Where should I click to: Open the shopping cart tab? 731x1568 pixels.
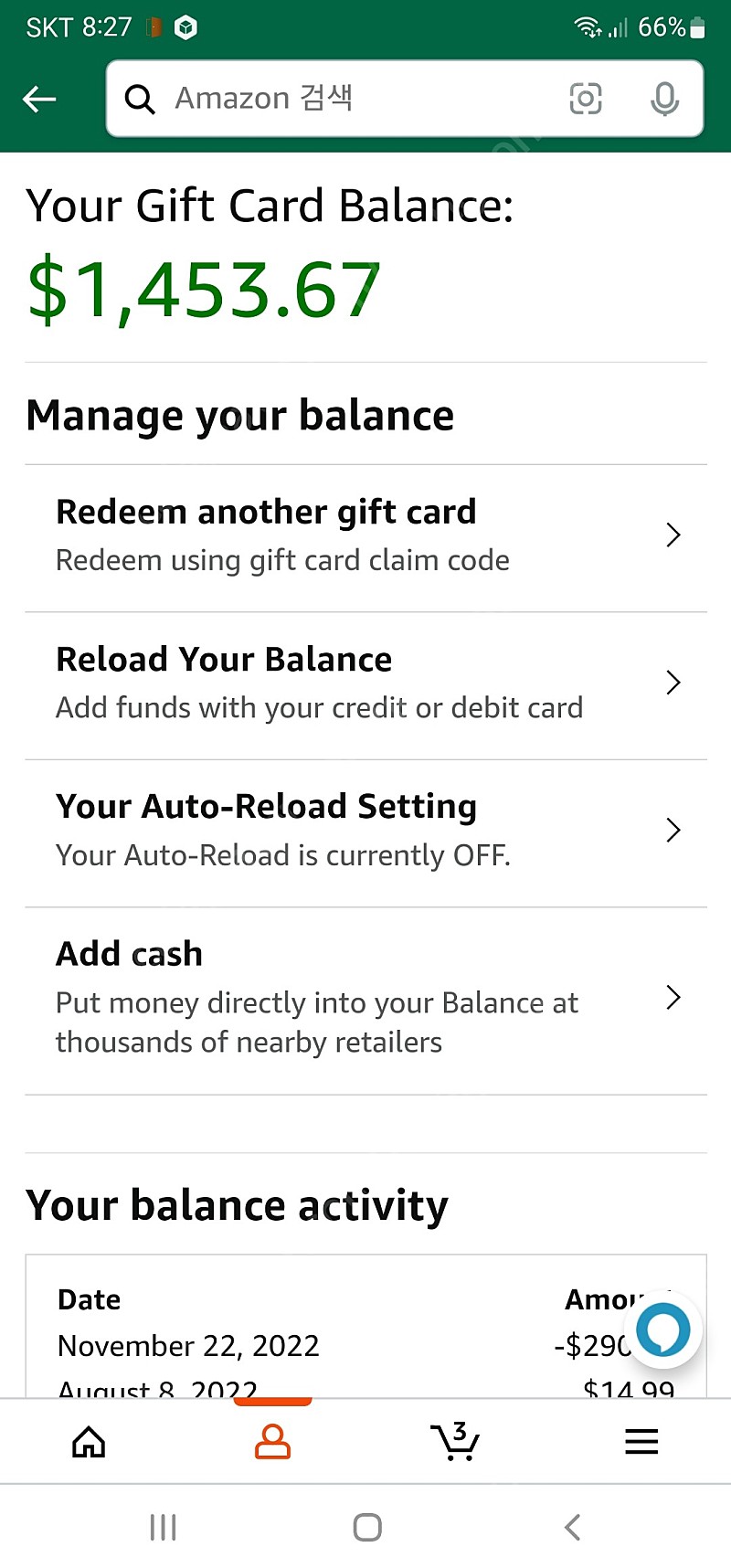coord(455,1442)
